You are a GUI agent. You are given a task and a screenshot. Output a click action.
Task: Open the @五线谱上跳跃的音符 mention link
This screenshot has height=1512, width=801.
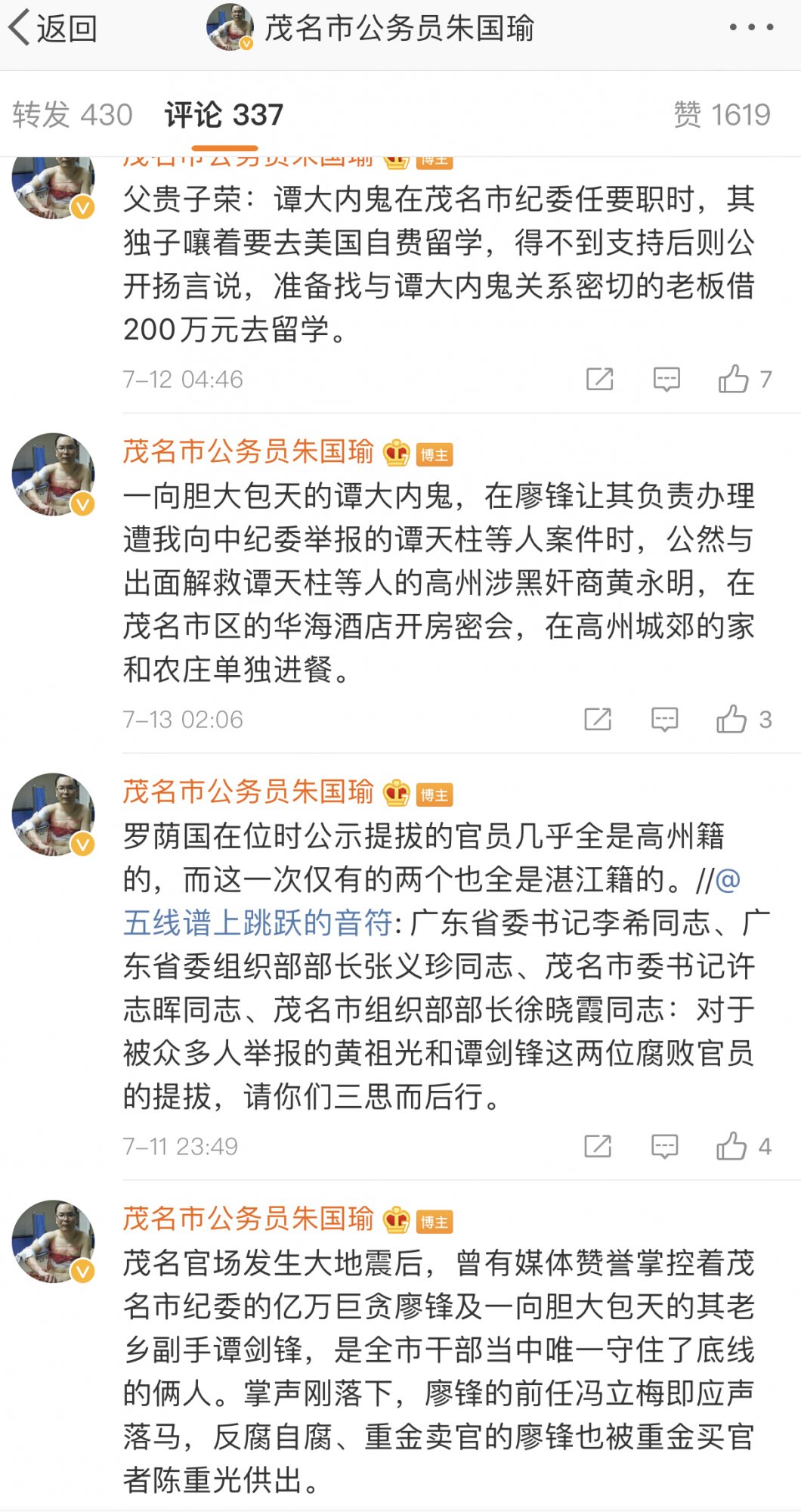(x=257, y=923)
